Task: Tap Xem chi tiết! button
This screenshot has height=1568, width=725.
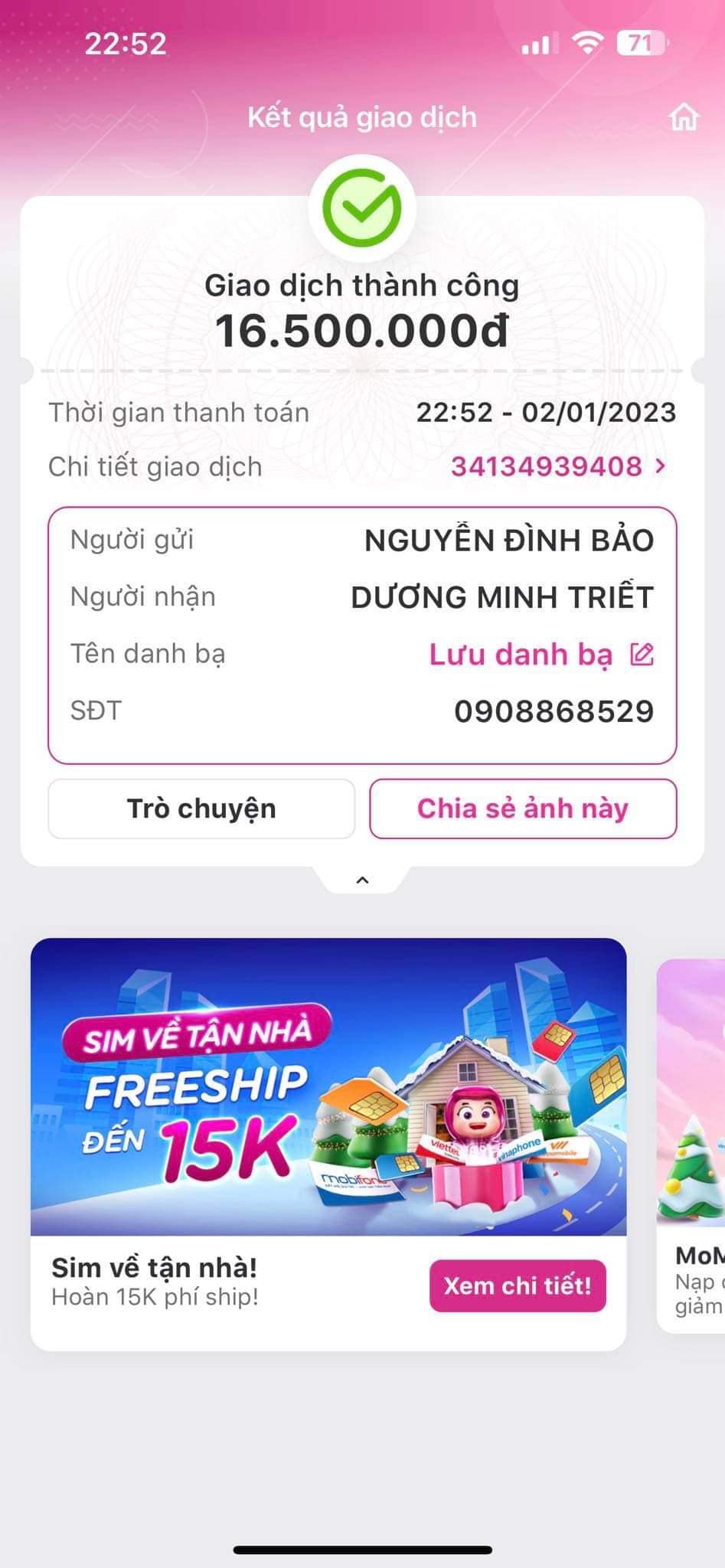Action: 518,1285
